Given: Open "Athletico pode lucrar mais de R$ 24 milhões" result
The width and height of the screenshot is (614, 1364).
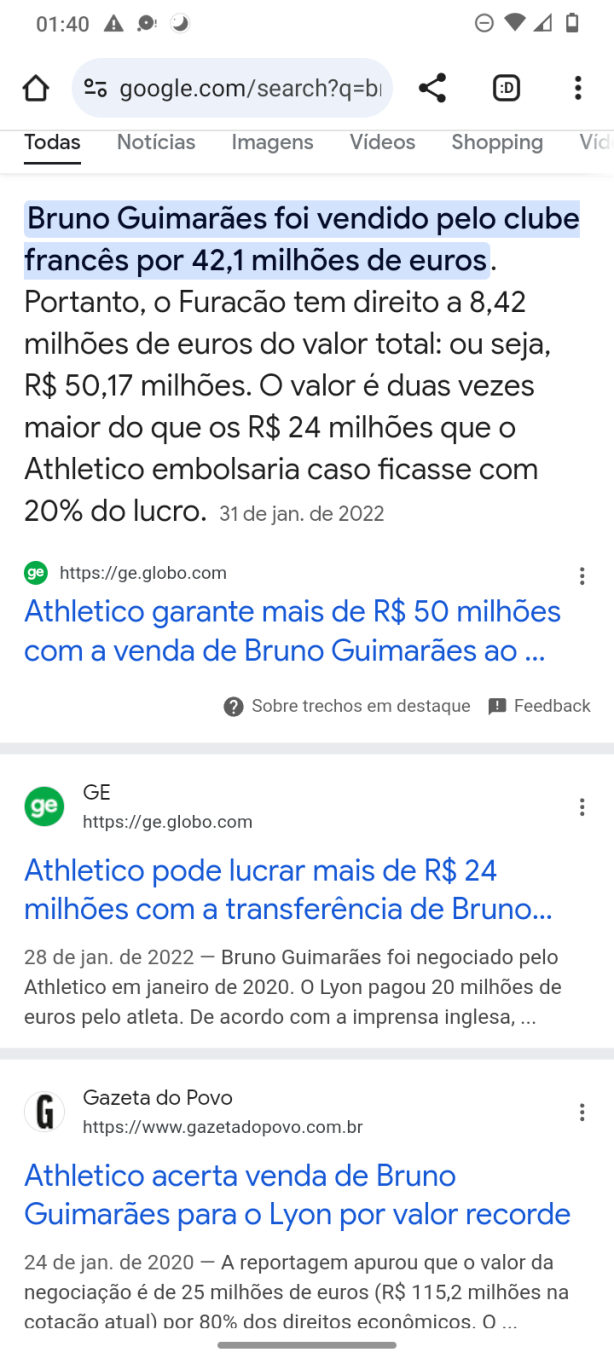Looking at the screenshot, I should point(288,890).
